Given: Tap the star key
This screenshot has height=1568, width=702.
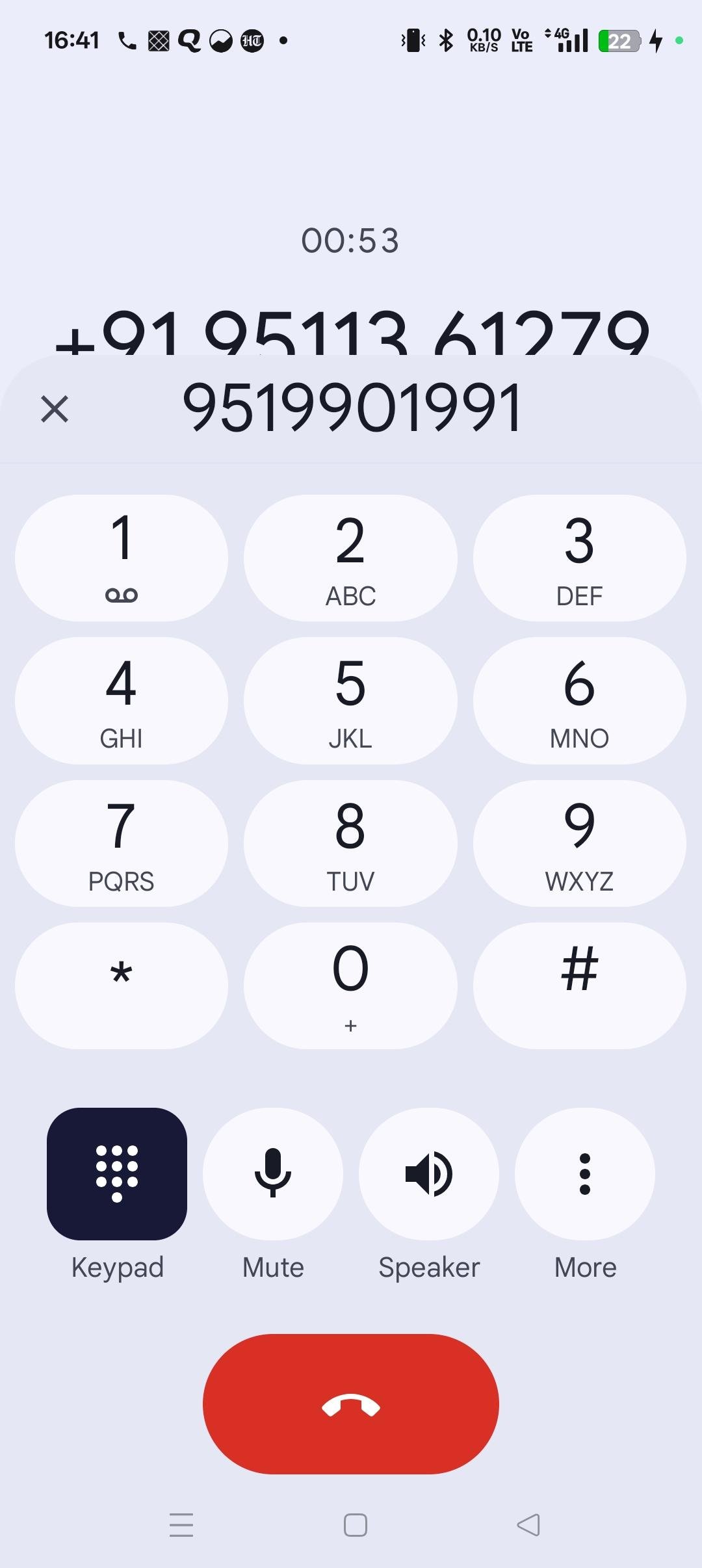Looking at the screenshot, I should pyautogui.click(x=122, y=986).
